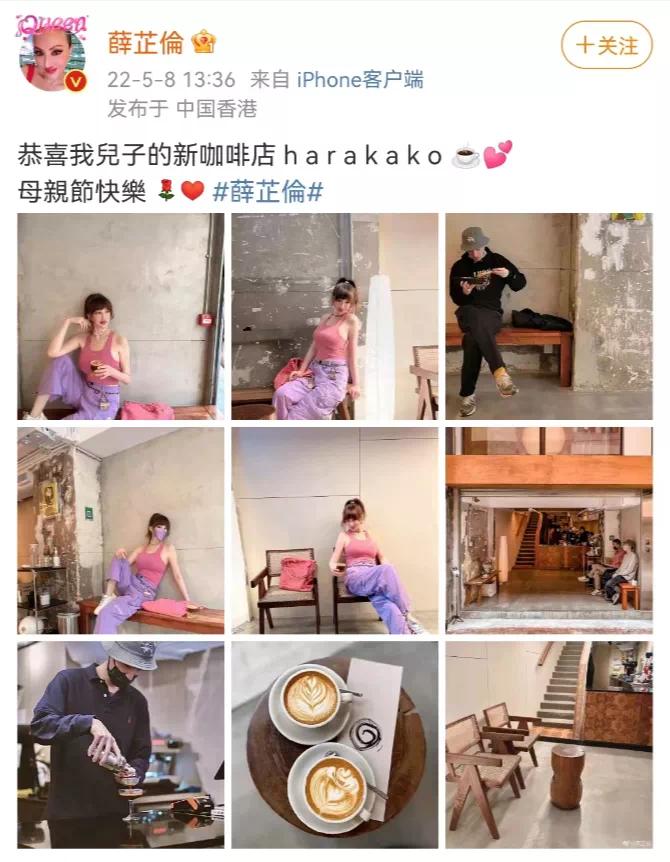
Task: Open photo of woman on bench beside pink bag
Action: click(x=335, y=316)
